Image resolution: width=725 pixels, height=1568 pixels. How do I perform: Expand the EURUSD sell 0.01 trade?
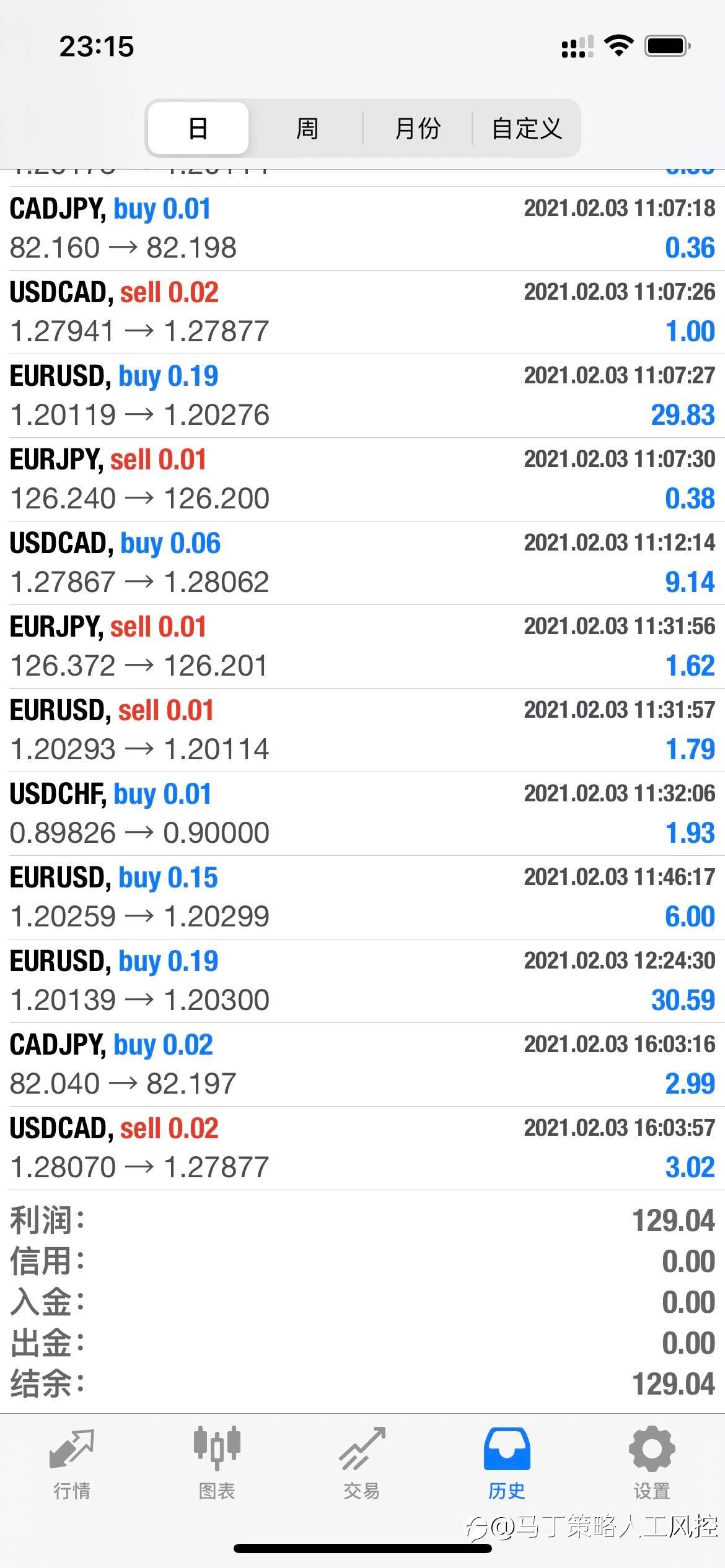(362, 730)
